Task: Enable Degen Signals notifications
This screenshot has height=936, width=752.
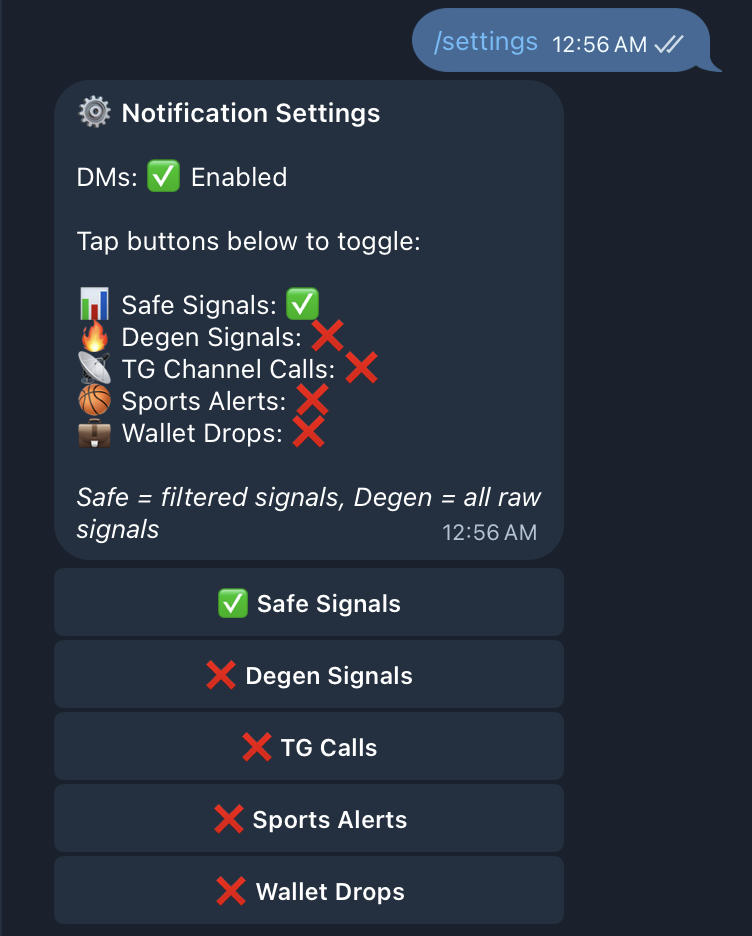Action: tap(308, 675)
